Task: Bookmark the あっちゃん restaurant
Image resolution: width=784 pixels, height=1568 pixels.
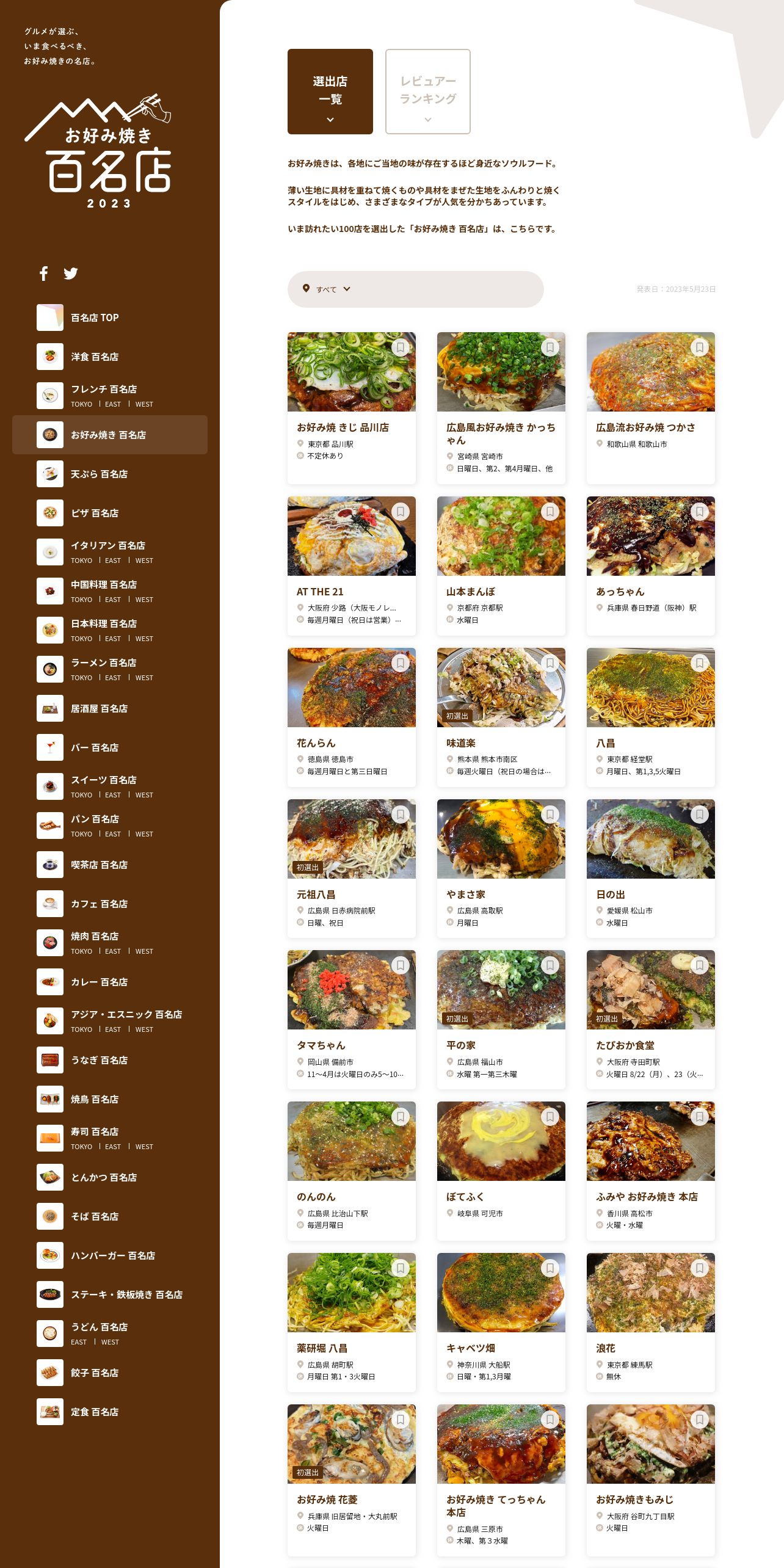Action: point(700,512)
